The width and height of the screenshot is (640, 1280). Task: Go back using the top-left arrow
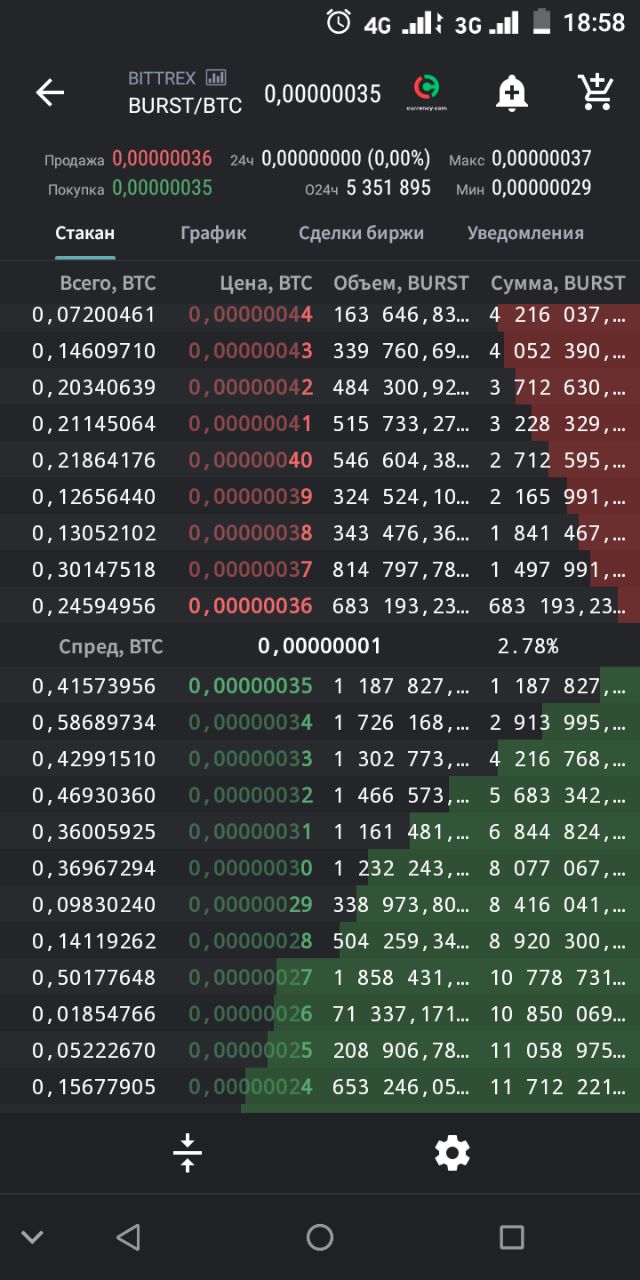(x=50, y=93)
